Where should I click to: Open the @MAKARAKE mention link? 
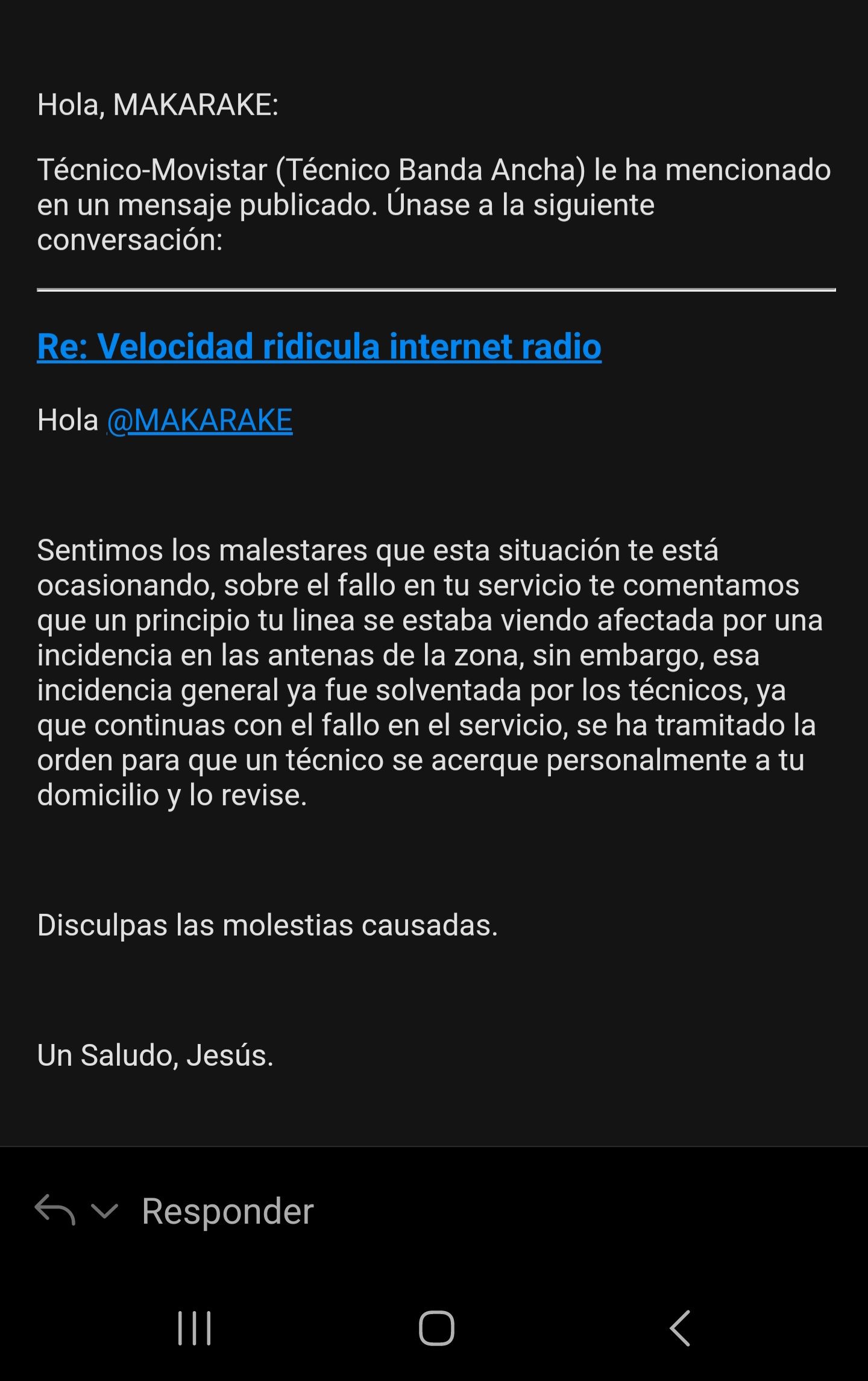point(200,420)
